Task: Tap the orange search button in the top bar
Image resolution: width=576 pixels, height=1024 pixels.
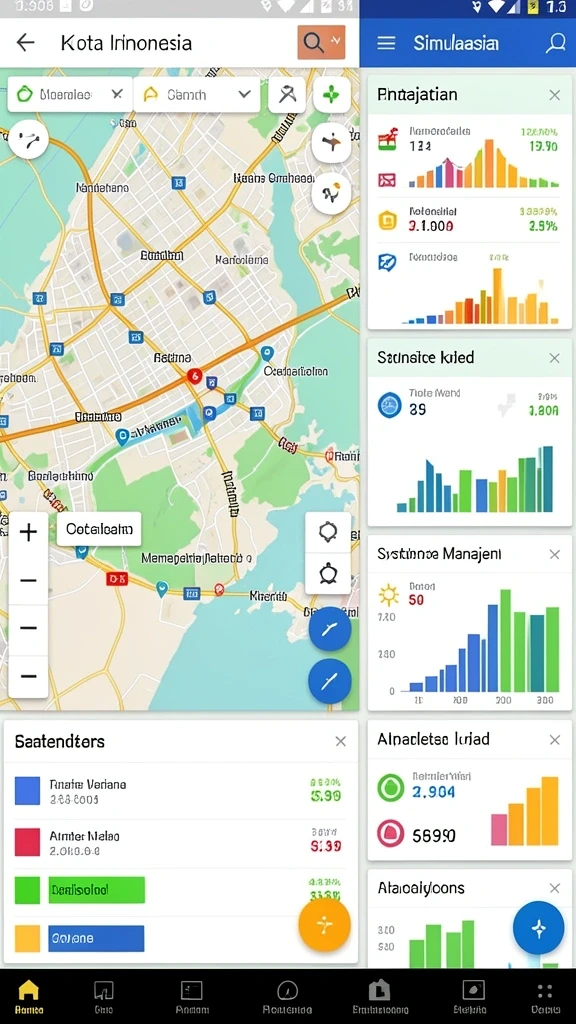Action: 321,43
